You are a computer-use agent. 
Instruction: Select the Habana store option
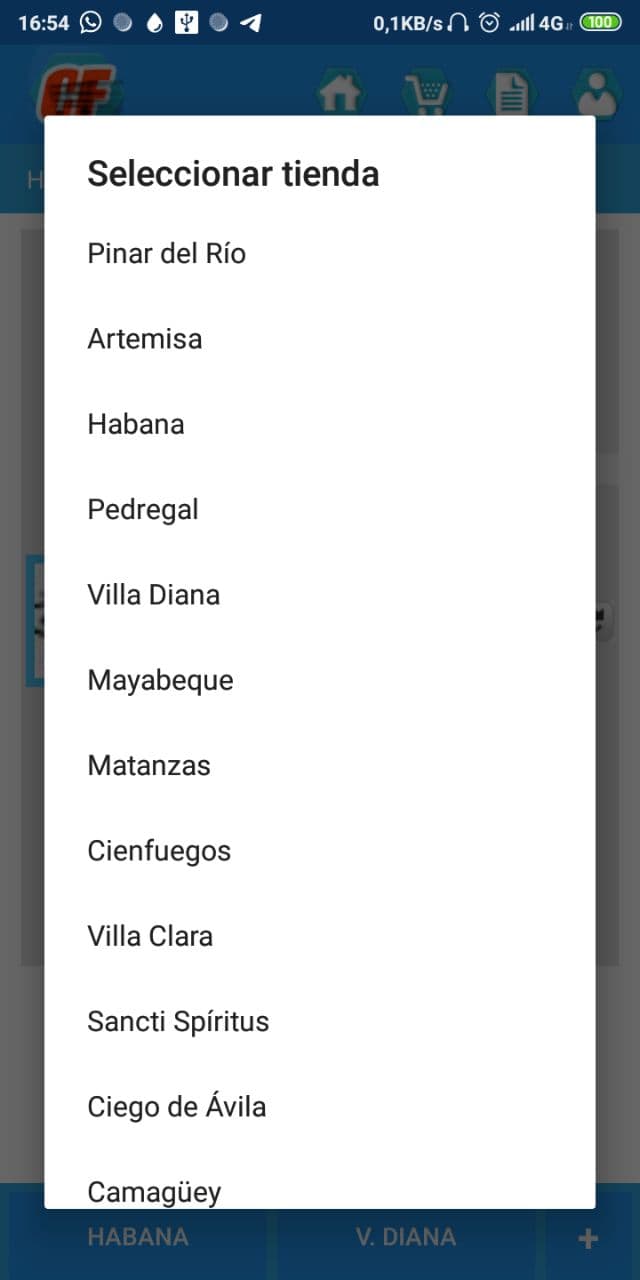pos(136,424)
